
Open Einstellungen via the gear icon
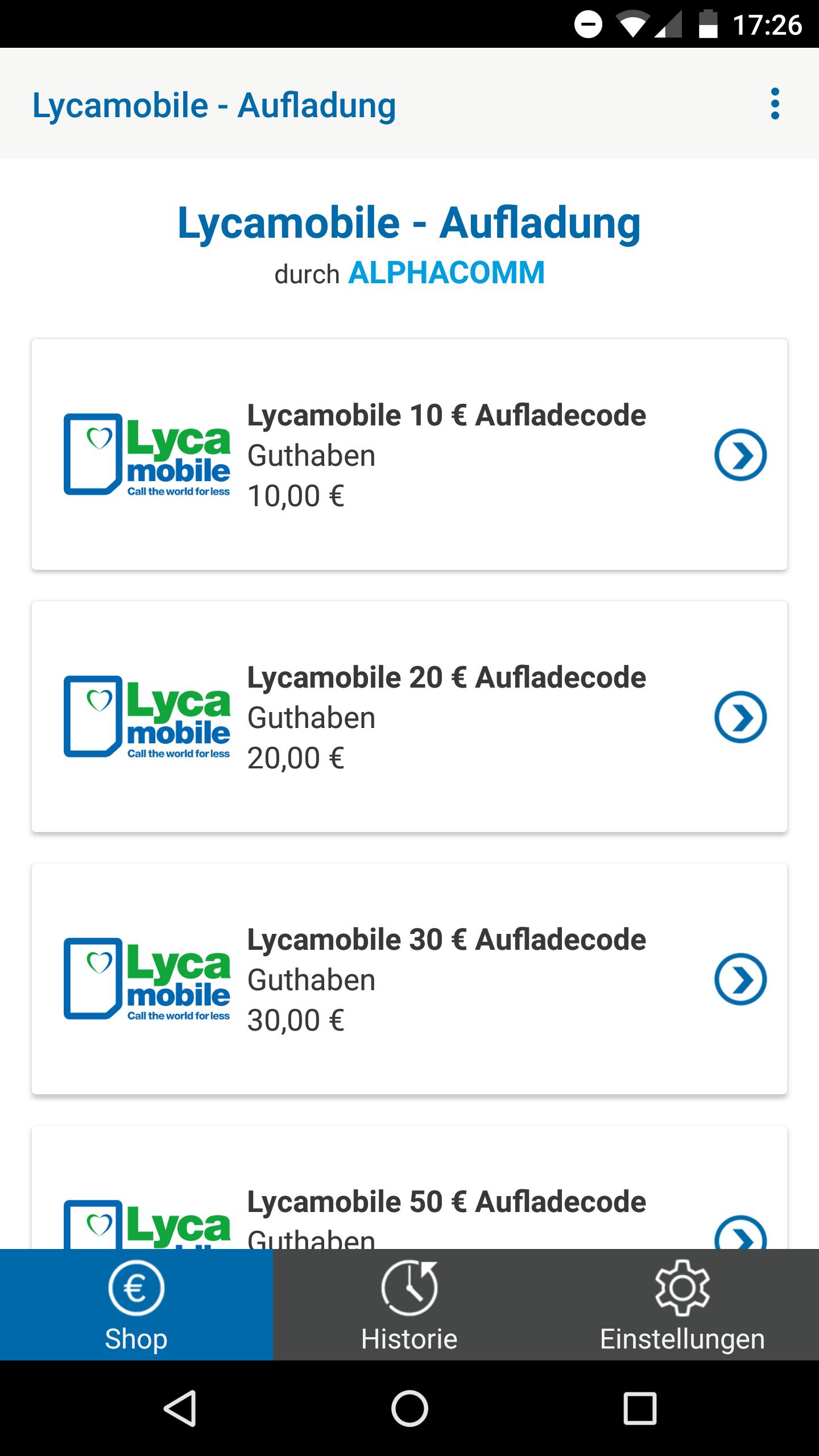tap(682, 1288)
